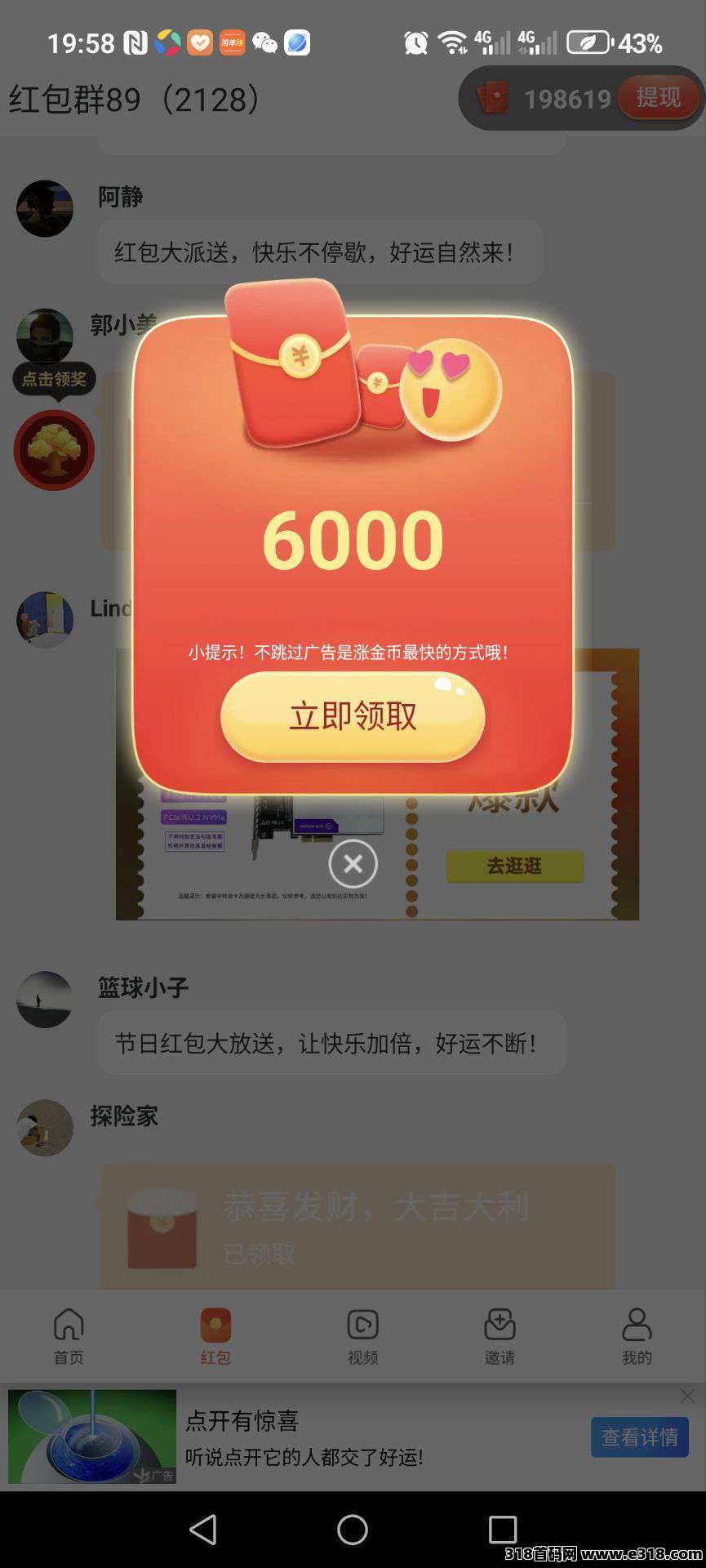Open the 视频 video section icon
Viewport: 706px width, 1568px height.
pyautogui.click(x=362, y=1323)
